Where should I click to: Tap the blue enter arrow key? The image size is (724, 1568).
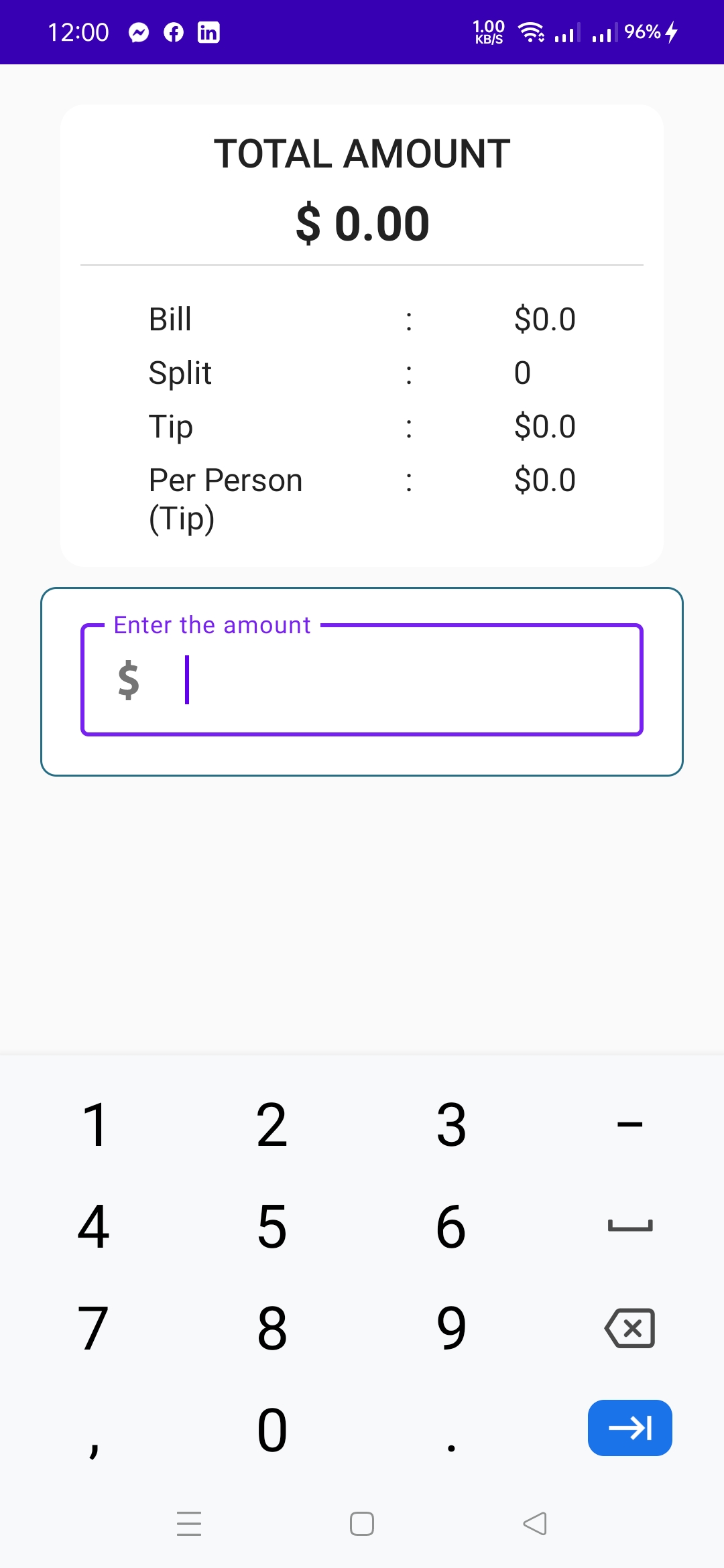tap(629, 1427)
